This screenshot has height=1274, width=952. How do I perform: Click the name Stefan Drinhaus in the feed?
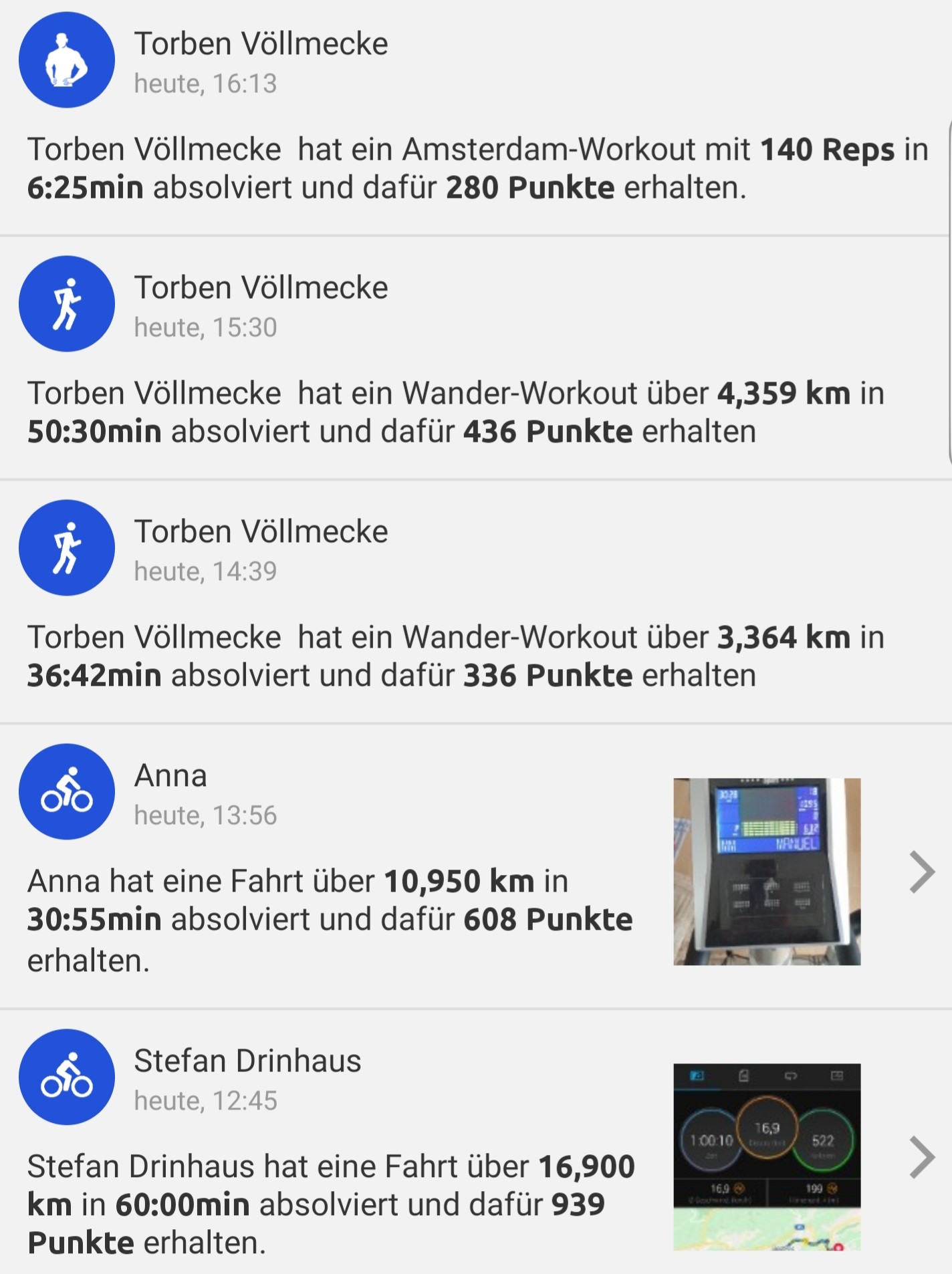247,1061
